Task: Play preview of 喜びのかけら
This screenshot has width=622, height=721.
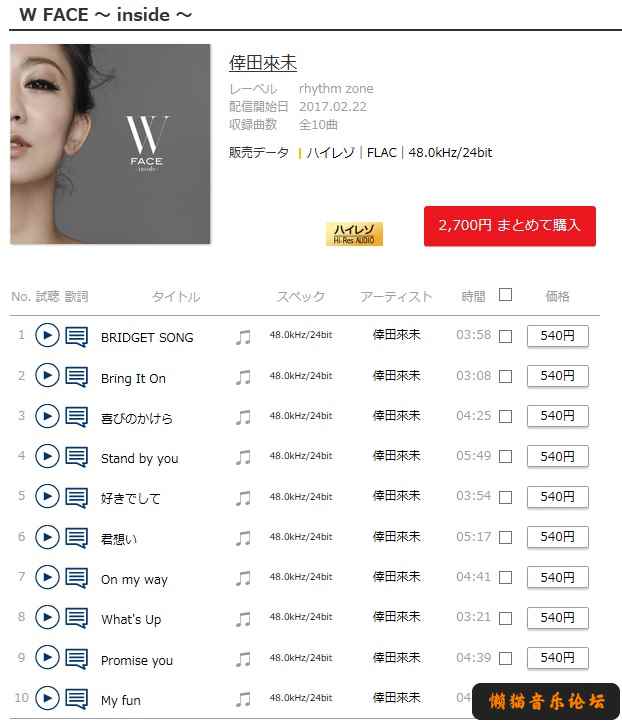Action: point(47,416)
